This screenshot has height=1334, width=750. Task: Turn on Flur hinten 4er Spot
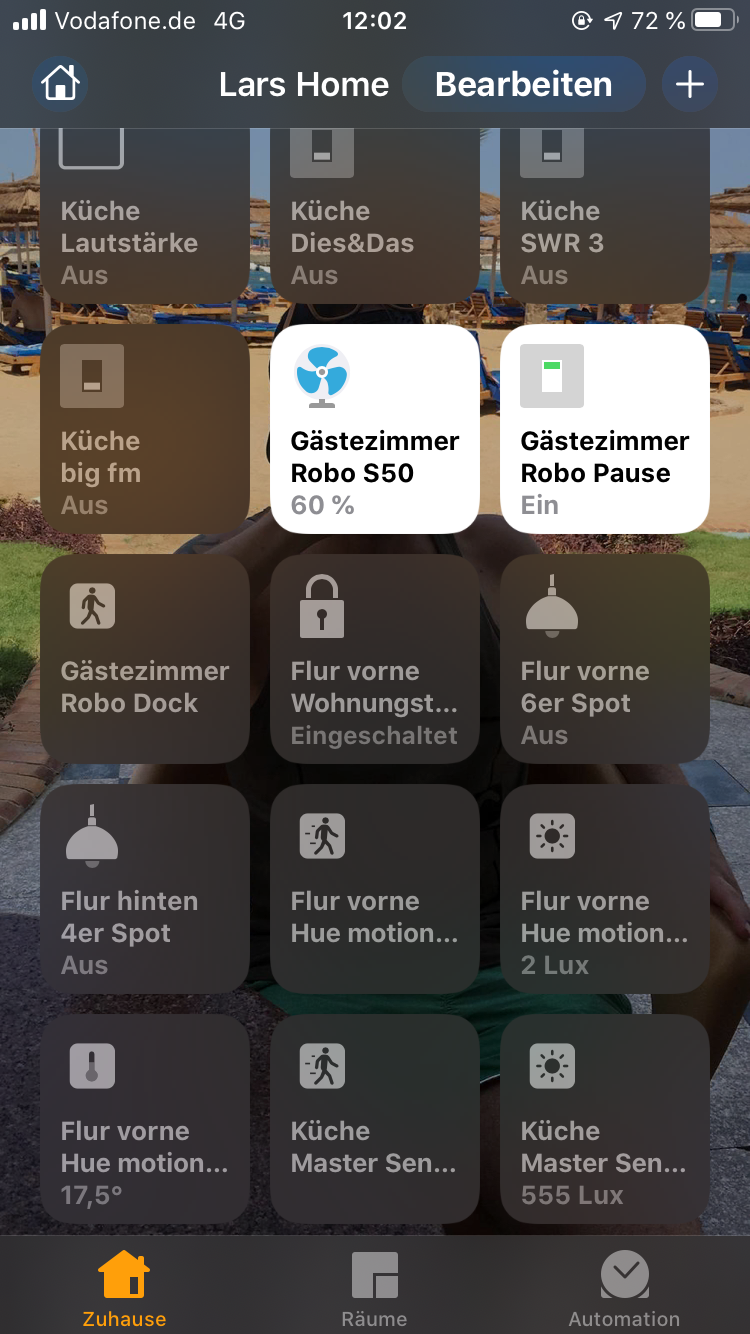(144, 888)
